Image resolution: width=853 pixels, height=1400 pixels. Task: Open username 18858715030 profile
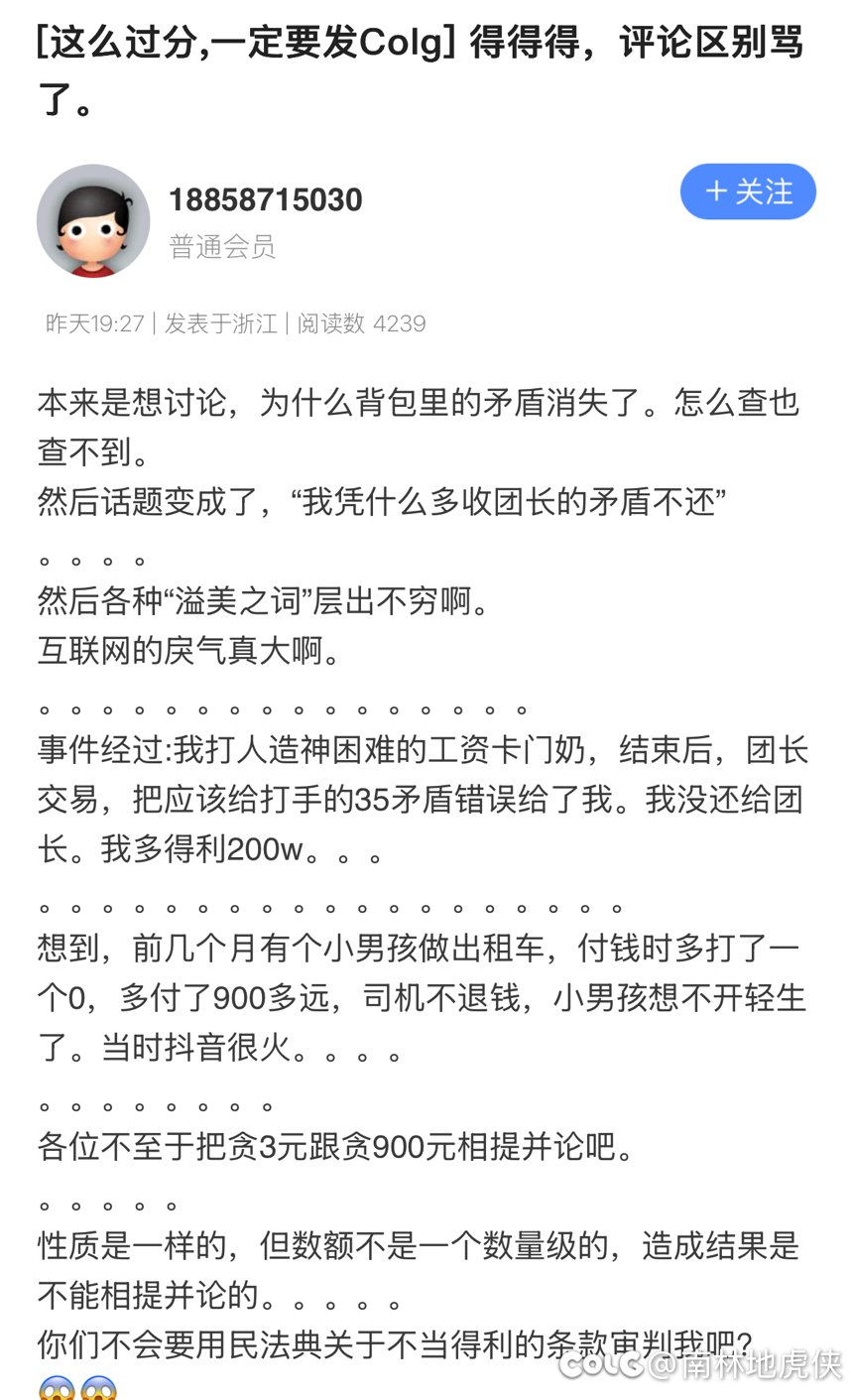(265, 200)
